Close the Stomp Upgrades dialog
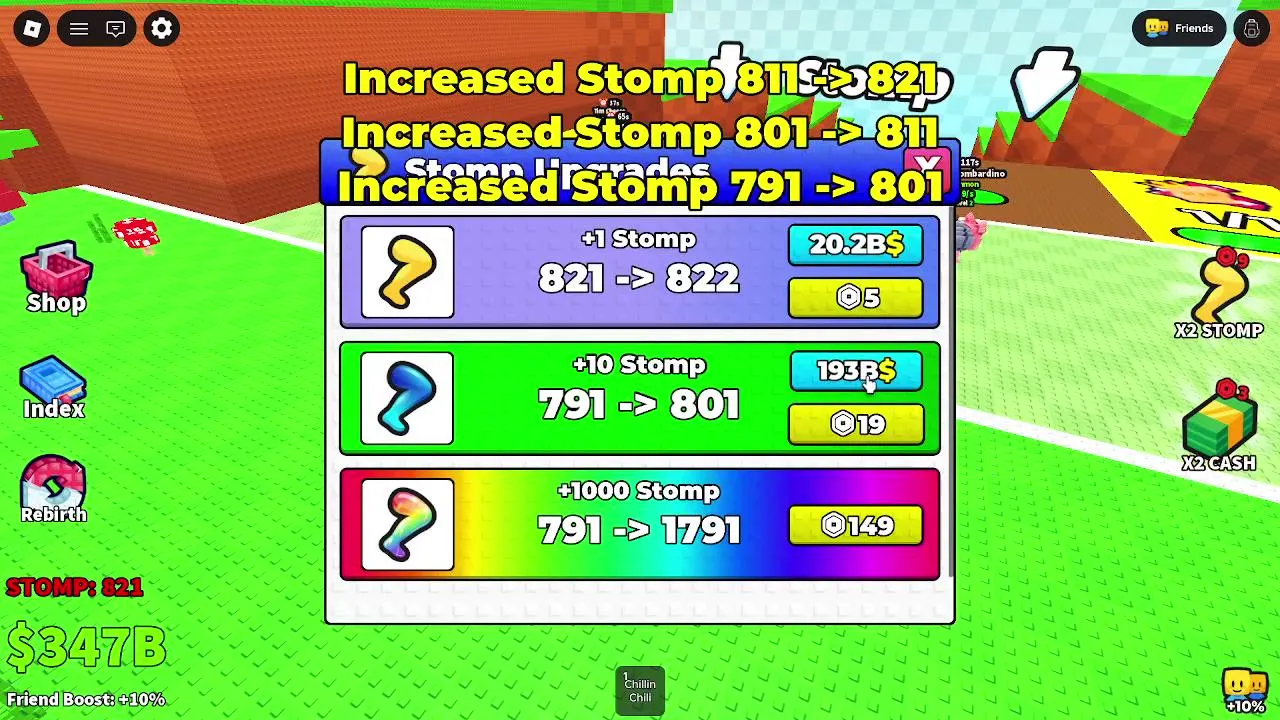1280x720 pixels. [928, 165]
